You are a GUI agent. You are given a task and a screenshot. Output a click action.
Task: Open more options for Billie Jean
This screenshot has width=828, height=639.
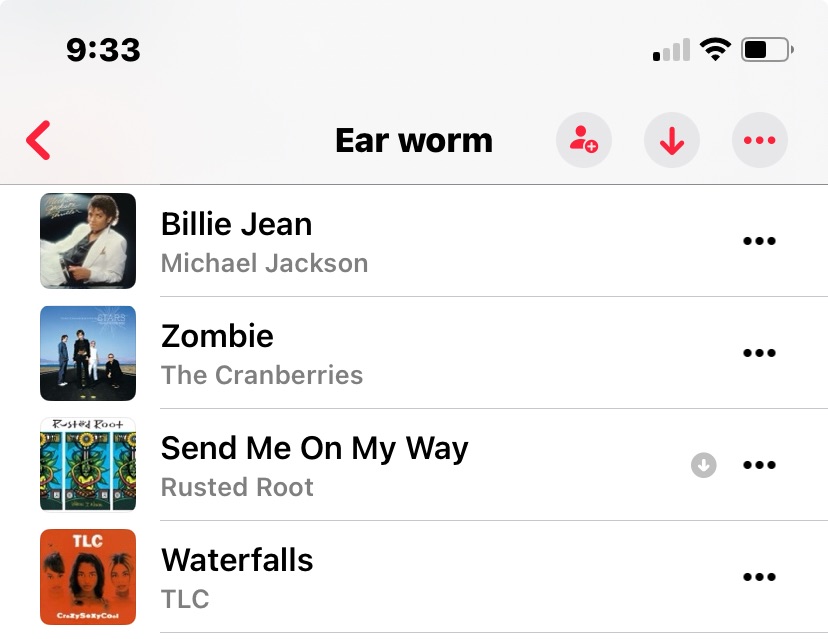760,241
